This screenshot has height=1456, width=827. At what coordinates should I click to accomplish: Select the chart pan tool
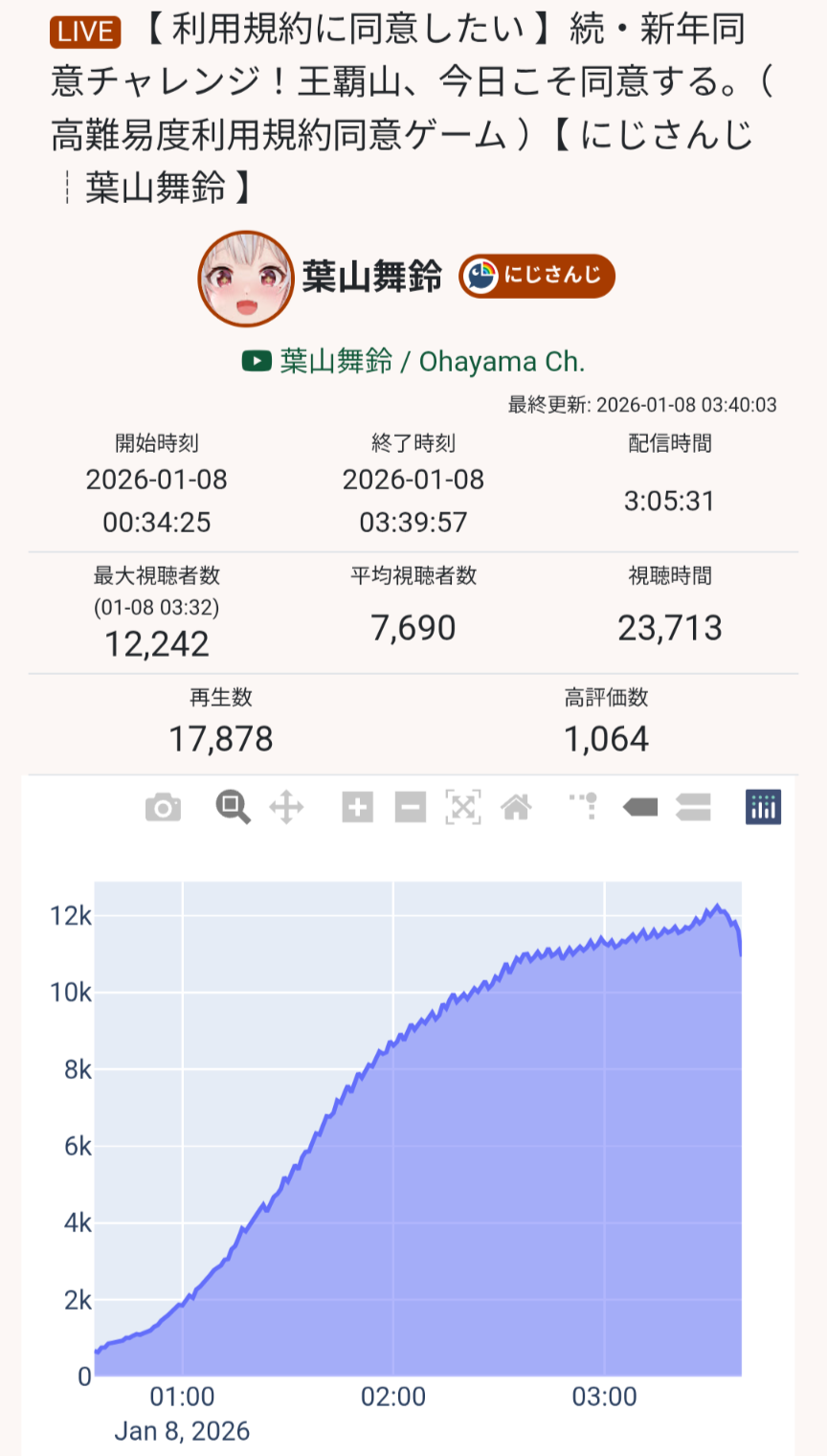click(286, 808)
